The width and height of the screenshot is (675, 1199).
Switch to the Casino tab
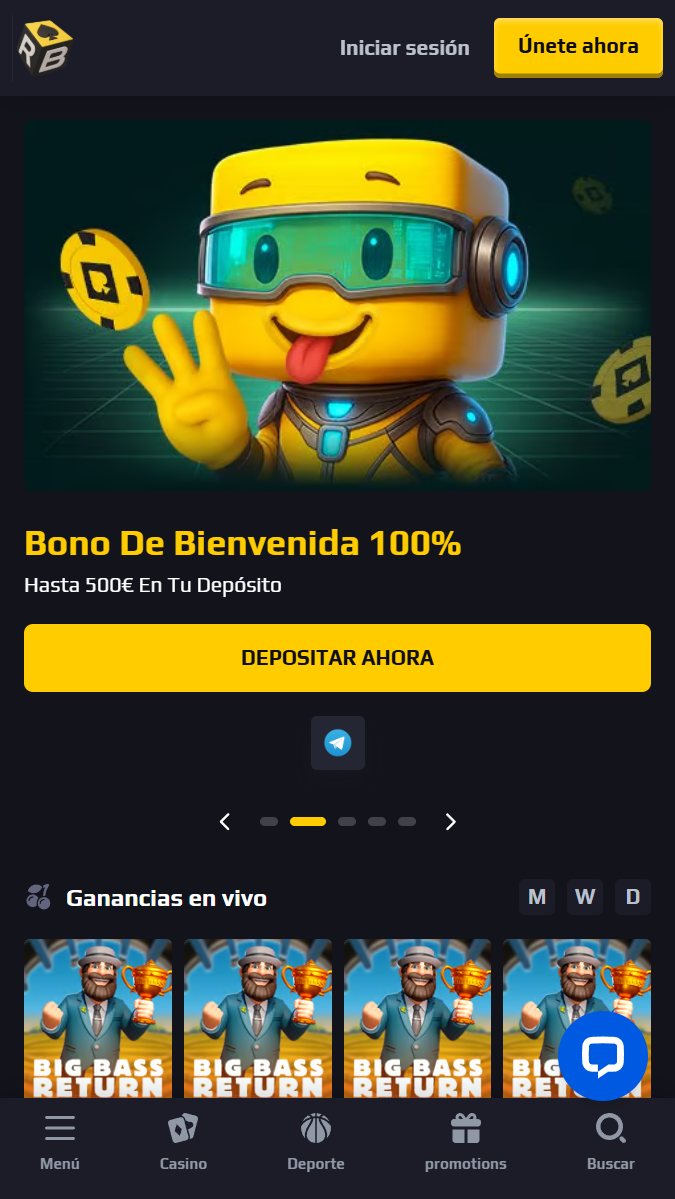tap(183, 1143)
